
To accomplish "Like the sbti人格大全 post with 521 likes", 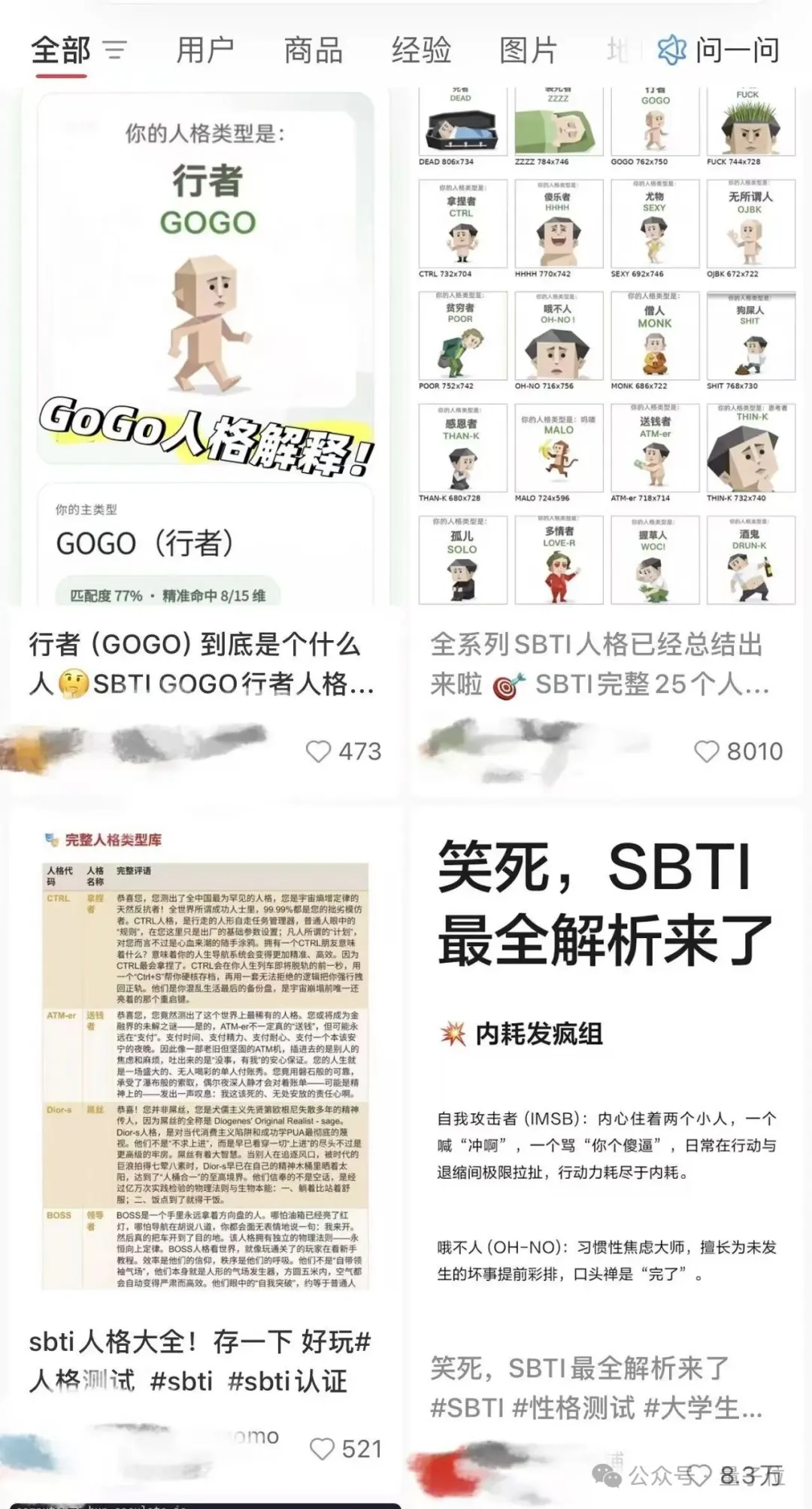I will 323,1449.
